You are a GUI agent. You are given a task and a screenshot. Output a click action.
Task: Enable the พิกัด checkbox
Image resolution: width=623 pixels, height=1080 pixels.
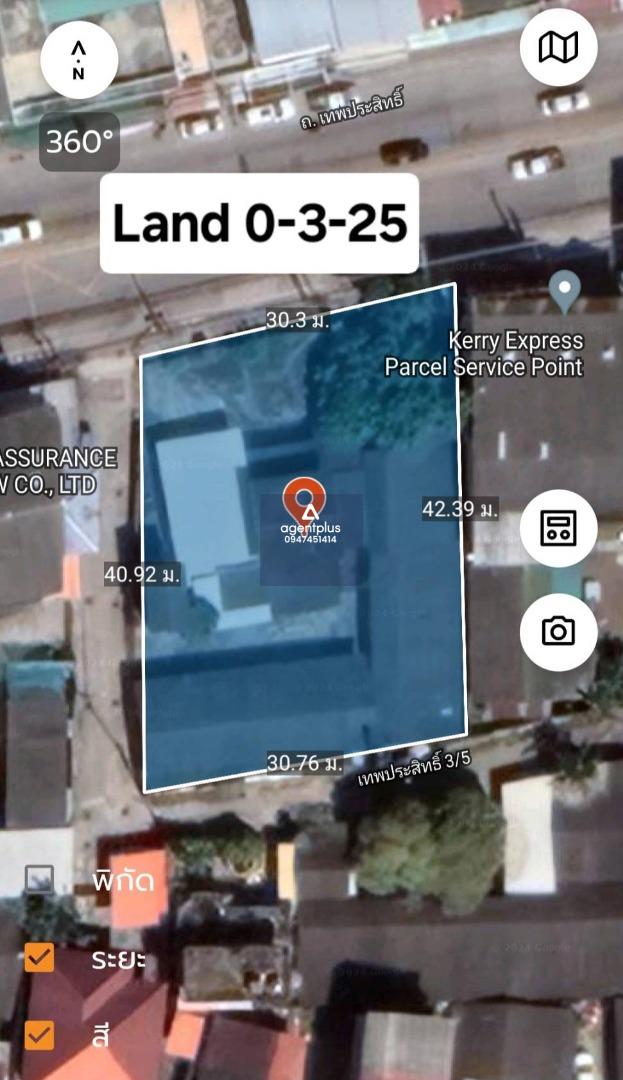[x=39, y=880]
